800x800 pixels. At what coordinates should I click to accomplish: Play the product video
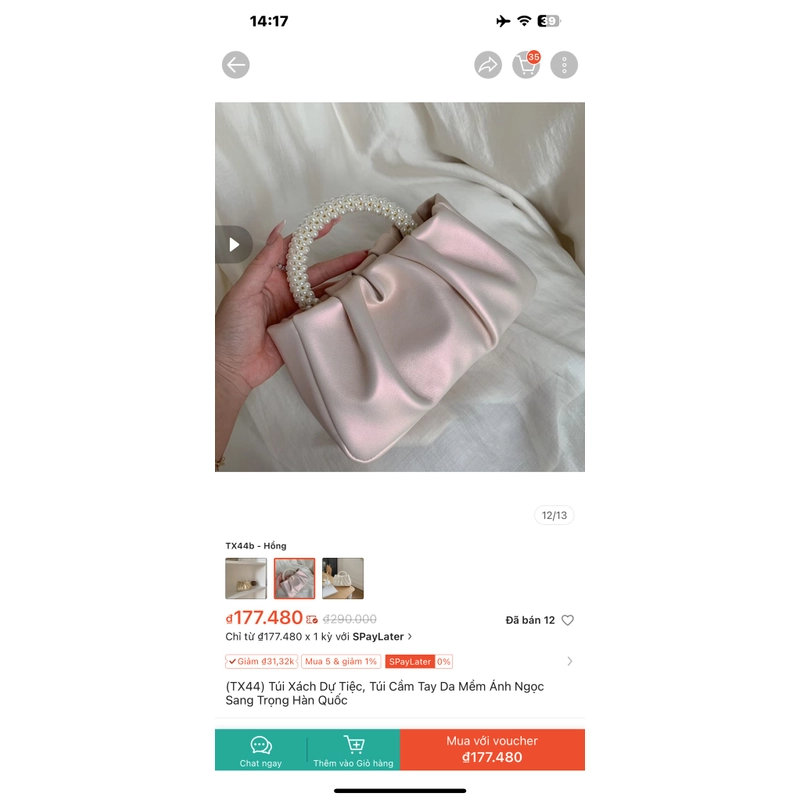pyautogui.click(x=234, y=244)
